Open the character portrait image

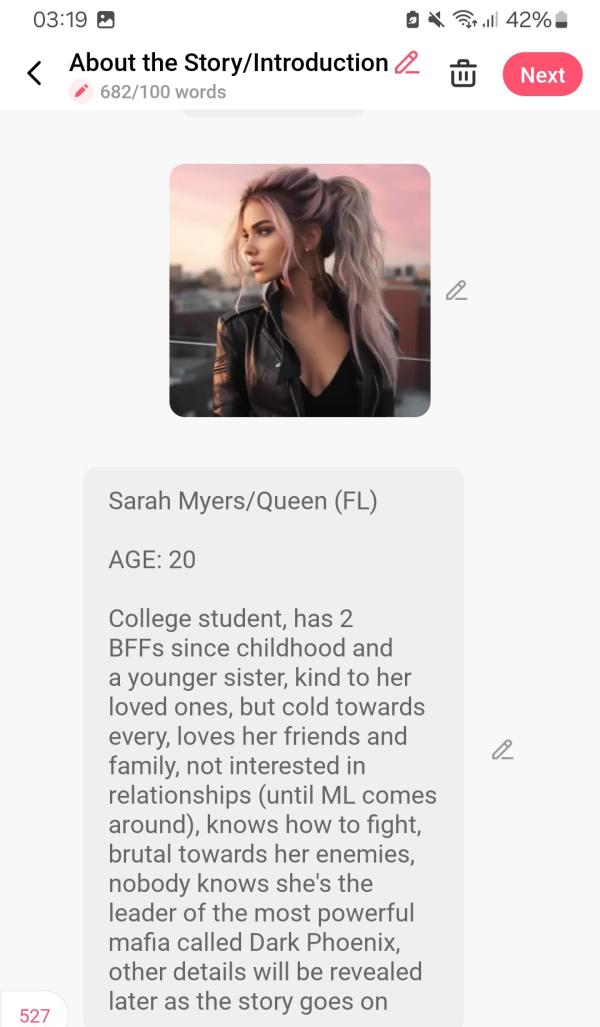[300, 290]
